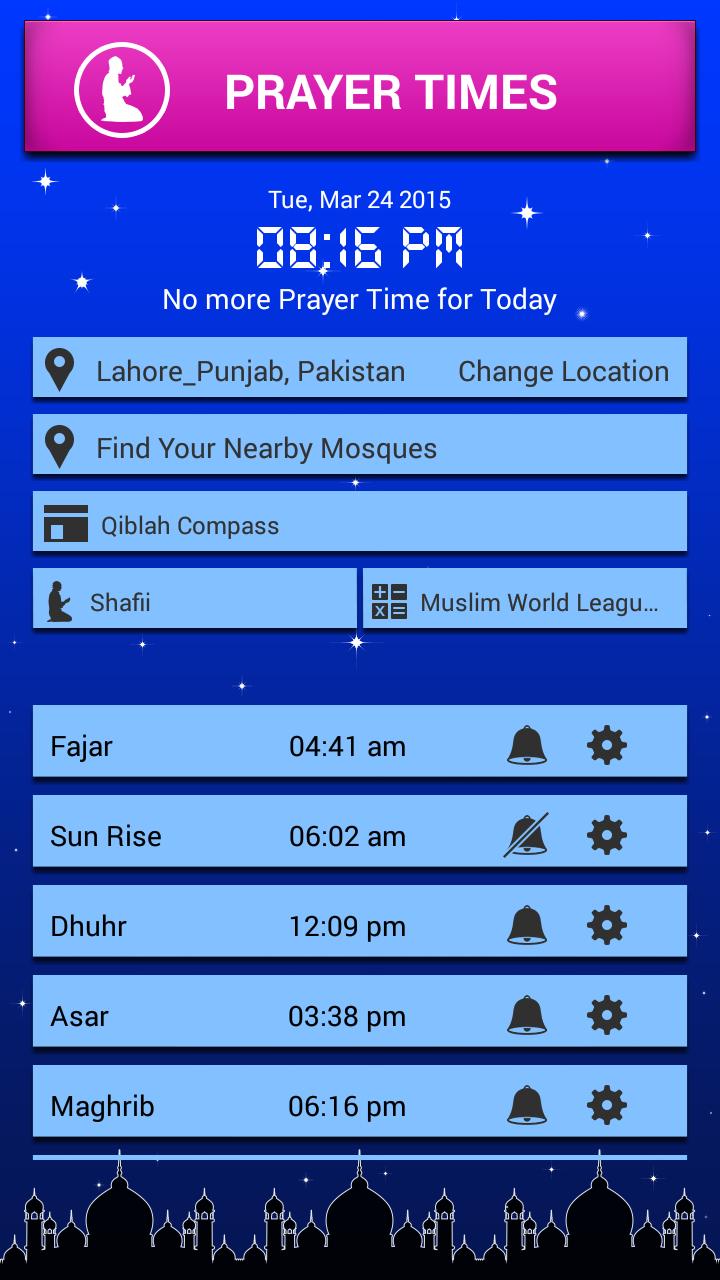Select Muslim World League calculation method
The width and height of the screenshot is (720, 1280).
pyautogui.click(x=525, y=602)
